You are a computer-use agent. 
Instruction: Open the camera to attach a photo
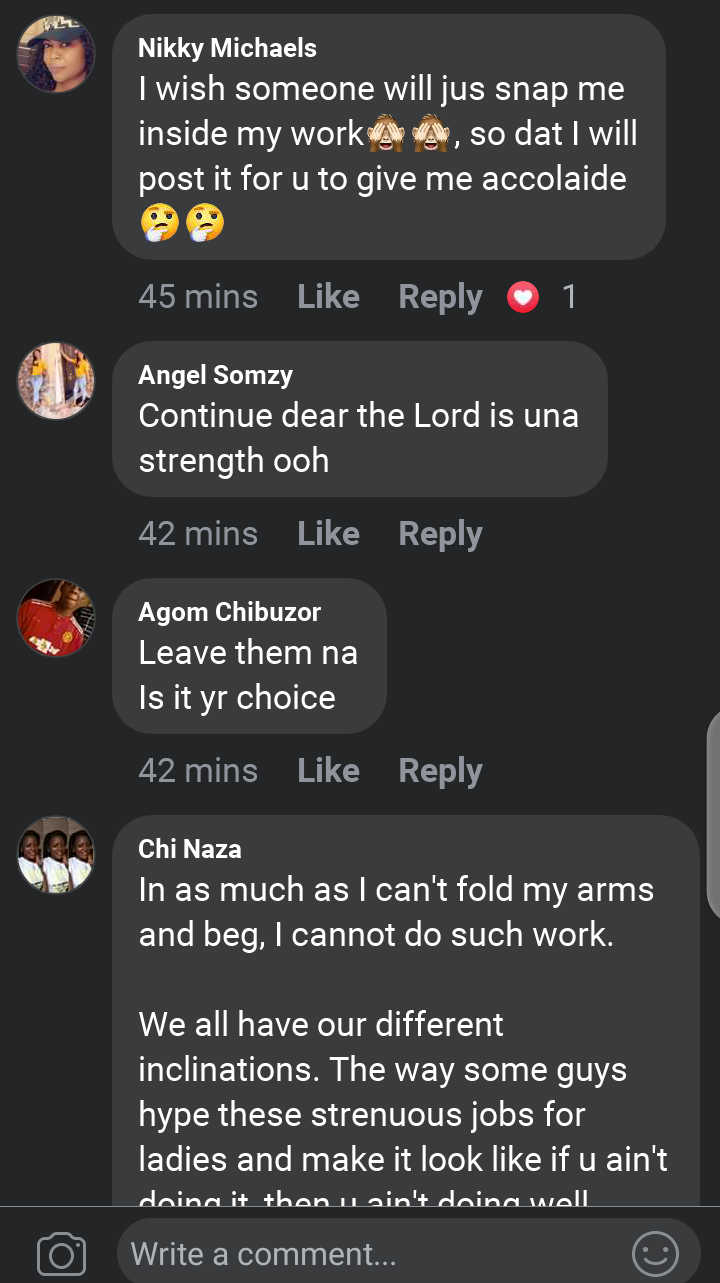(61, 1254)
